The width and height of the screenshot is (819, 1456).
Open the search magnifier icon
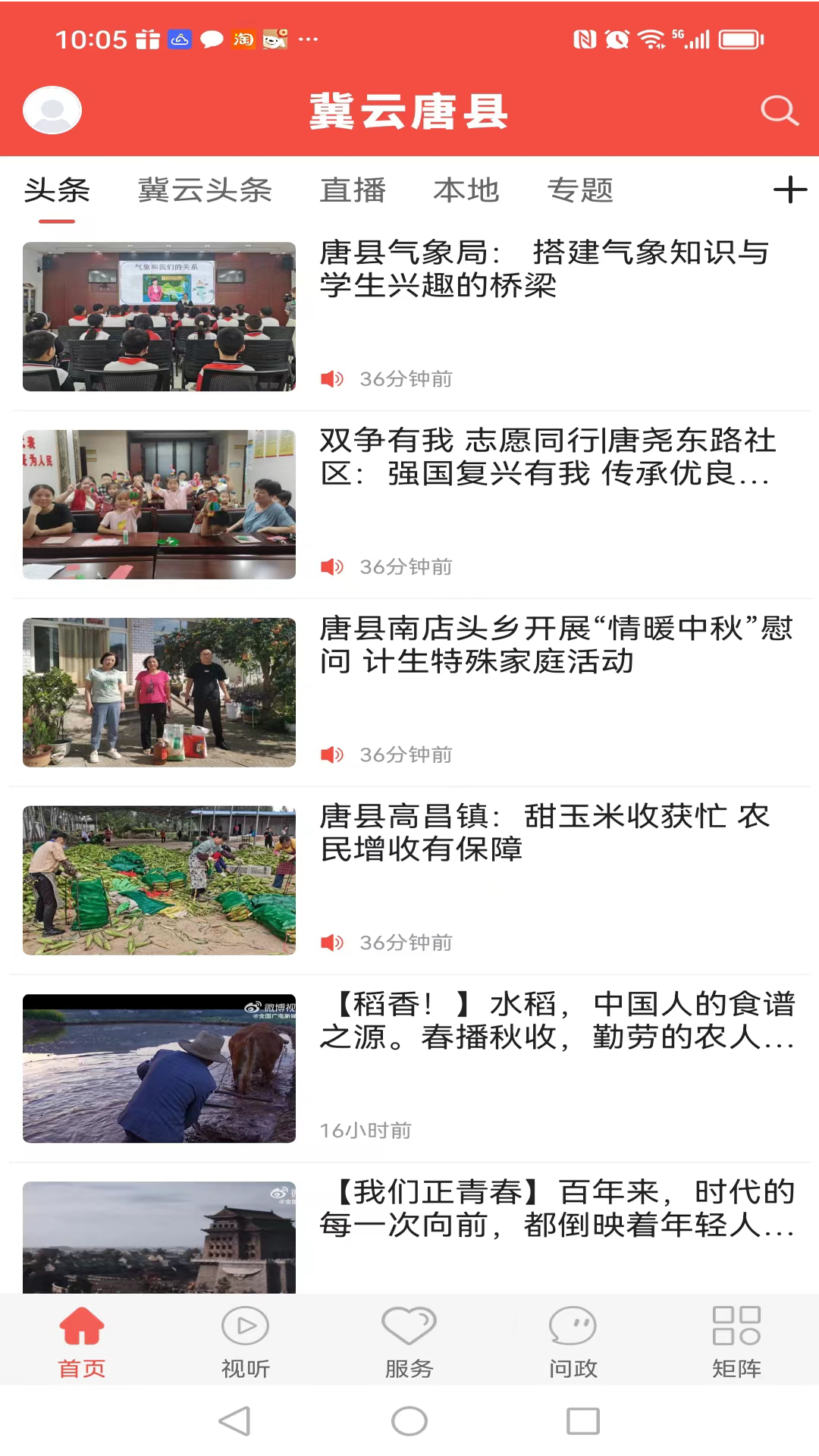[780, 111]
